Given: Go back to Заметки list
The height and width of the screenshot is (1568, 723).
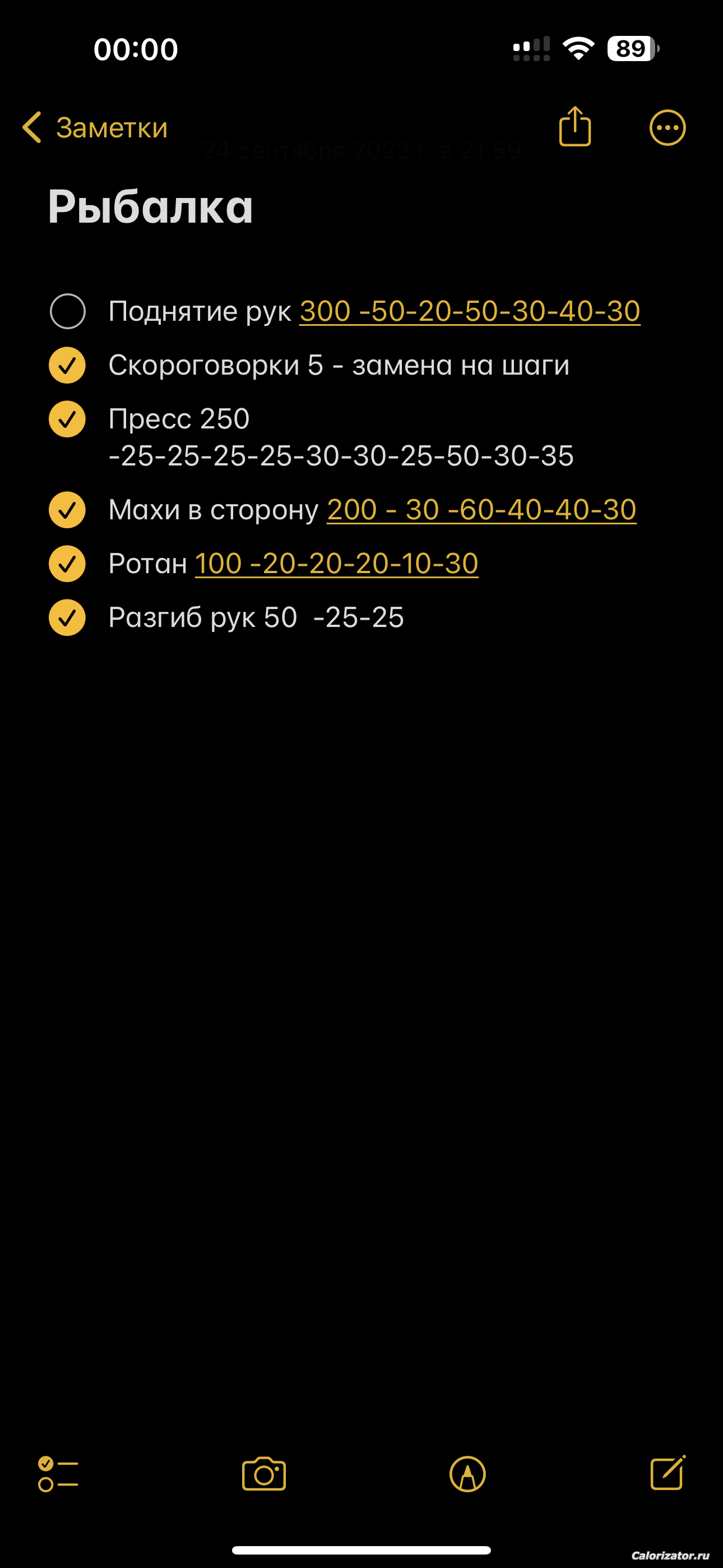Looking at the screenshot, I should 95,128.
